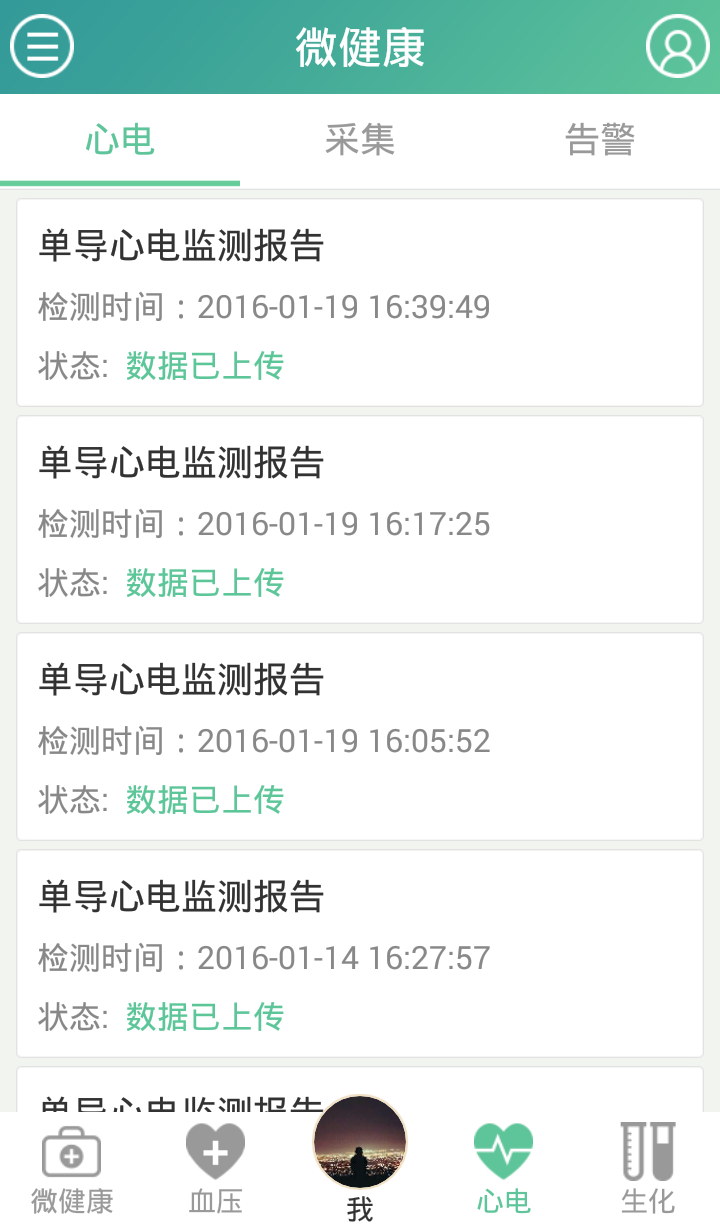Viewport: 720px width, 1228px height.
Task: Click 数据已上传 link on the first report
Action: [204, 366]
